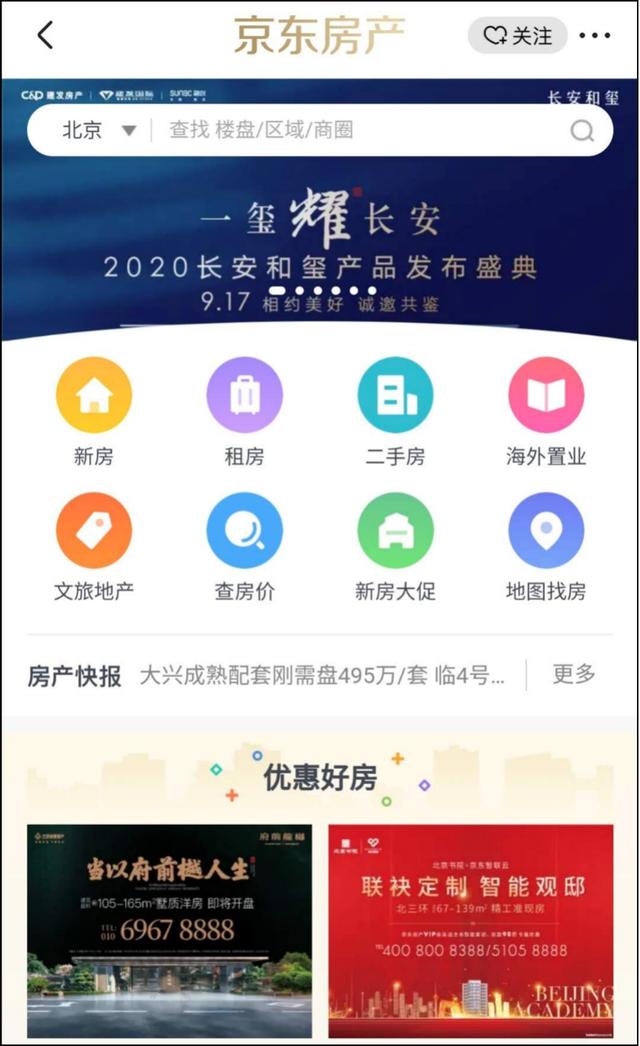The height and width of the screenshot is (1046, 640).
Task: Tap the magnifier icon in the search bar
Action: coord(582,131)
